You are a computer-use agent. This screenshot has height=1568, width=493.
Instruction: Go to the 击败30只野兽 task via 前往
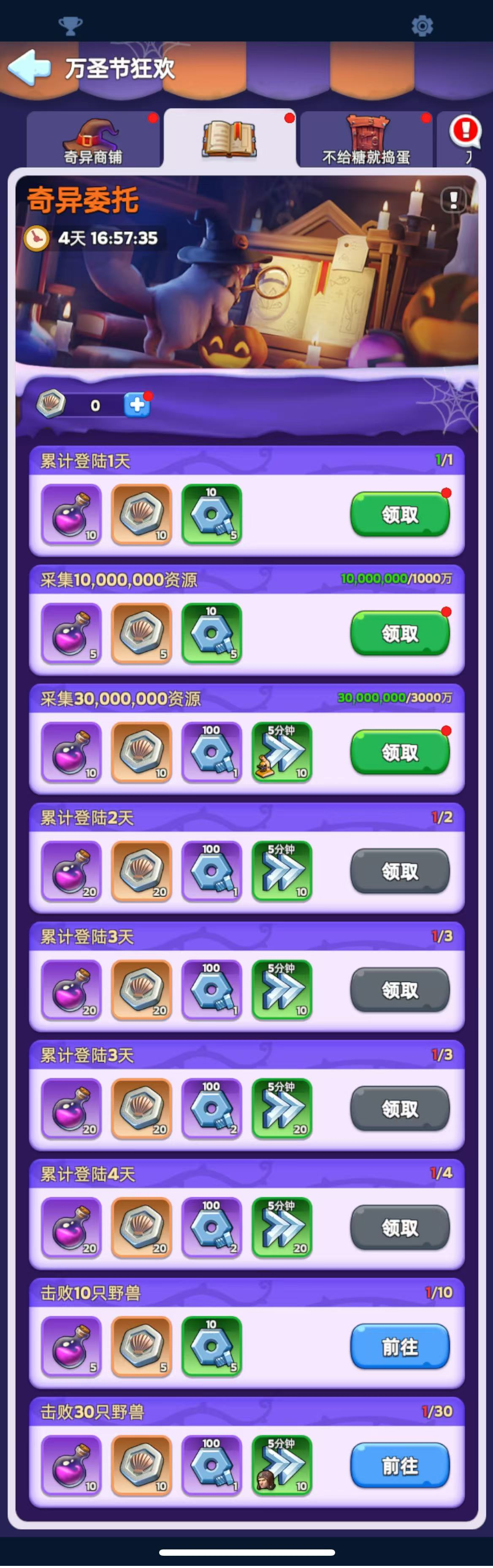click(399, 1465)
